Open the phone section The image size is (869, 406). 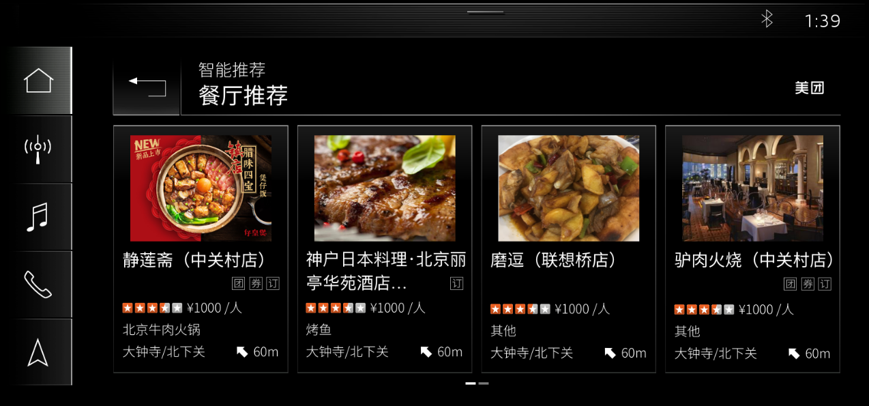pyautogui.click(x=38, y=284)
